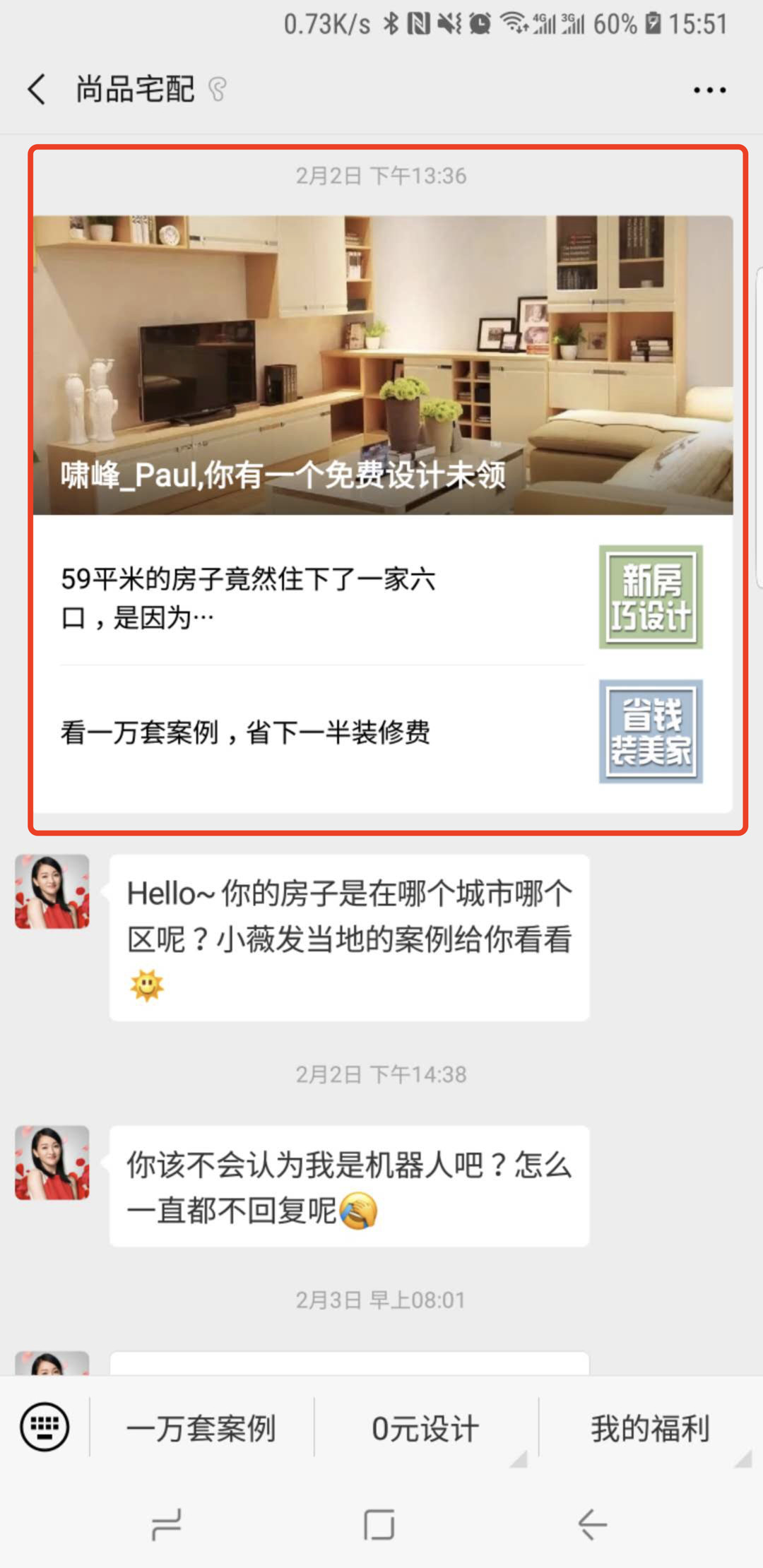Screen dimensions: 763x1568
Task: Open the three-dot overflow menu
Action: pos(709,90)
